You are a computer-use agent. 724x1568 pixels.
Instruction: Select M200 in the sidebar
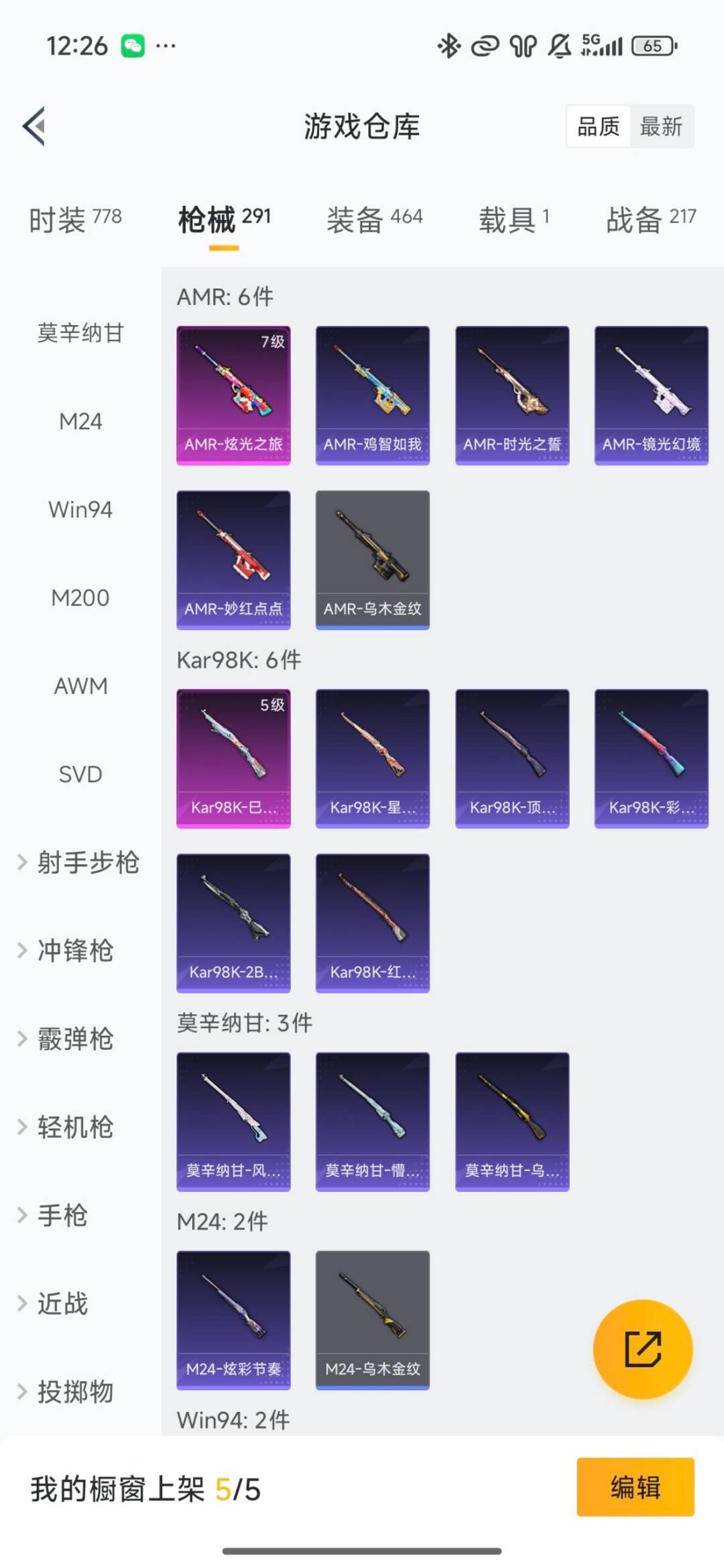pyautogui.click(x=80, y=597)
